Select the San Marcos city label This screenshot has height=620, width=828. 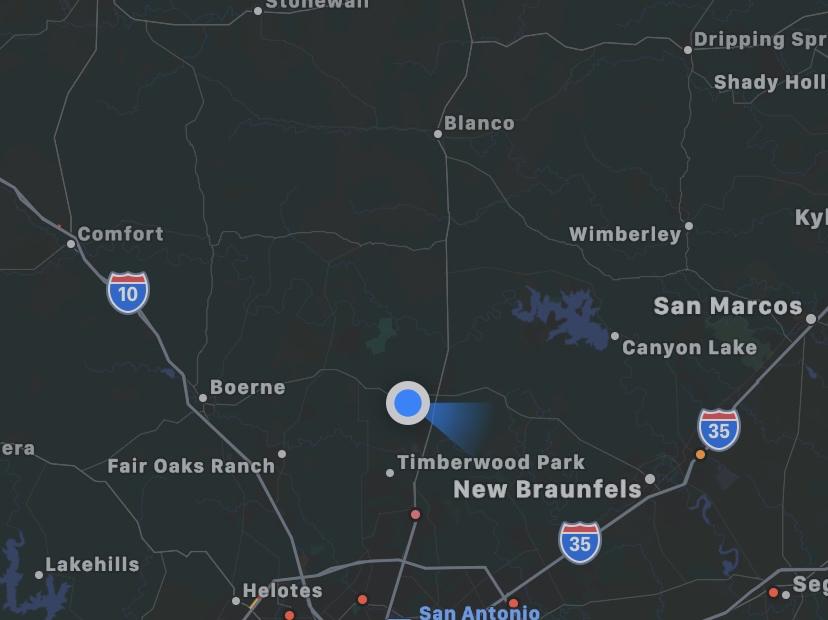coord(727,306)
